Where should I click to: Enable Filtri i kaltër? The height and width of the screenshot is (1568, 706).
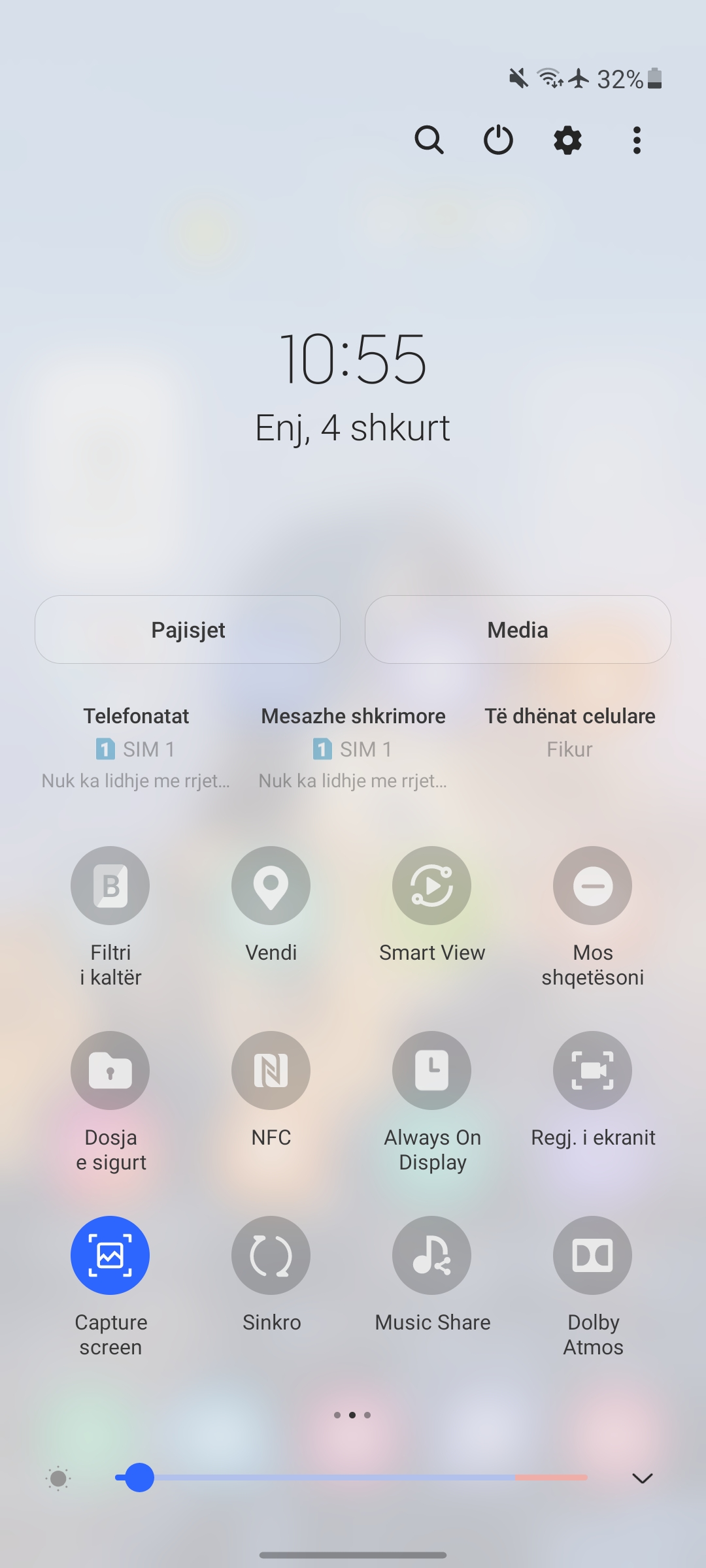click(x=110, y=886)
